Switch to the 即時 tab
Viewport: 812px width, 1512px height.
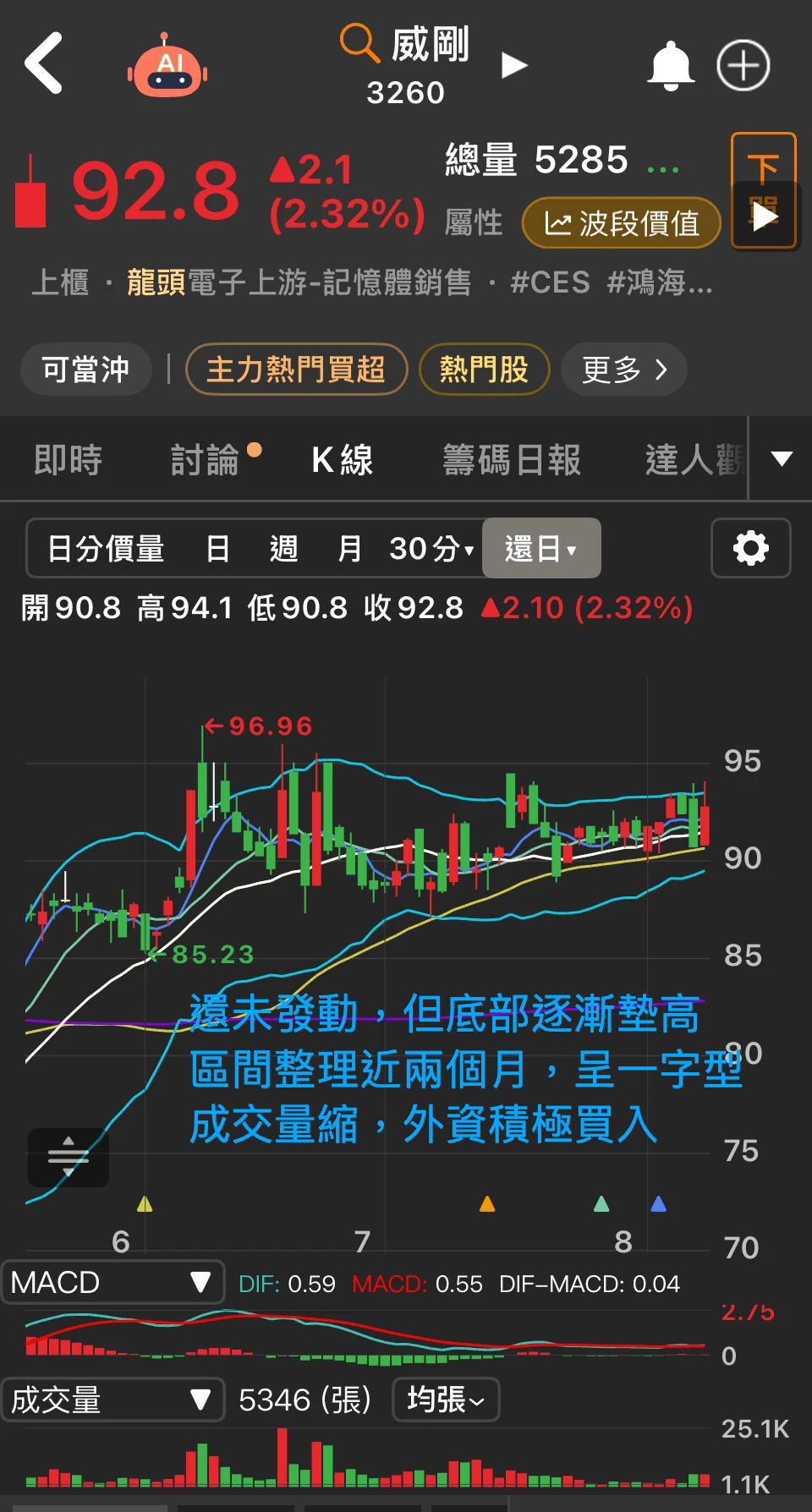click(68, 460)
